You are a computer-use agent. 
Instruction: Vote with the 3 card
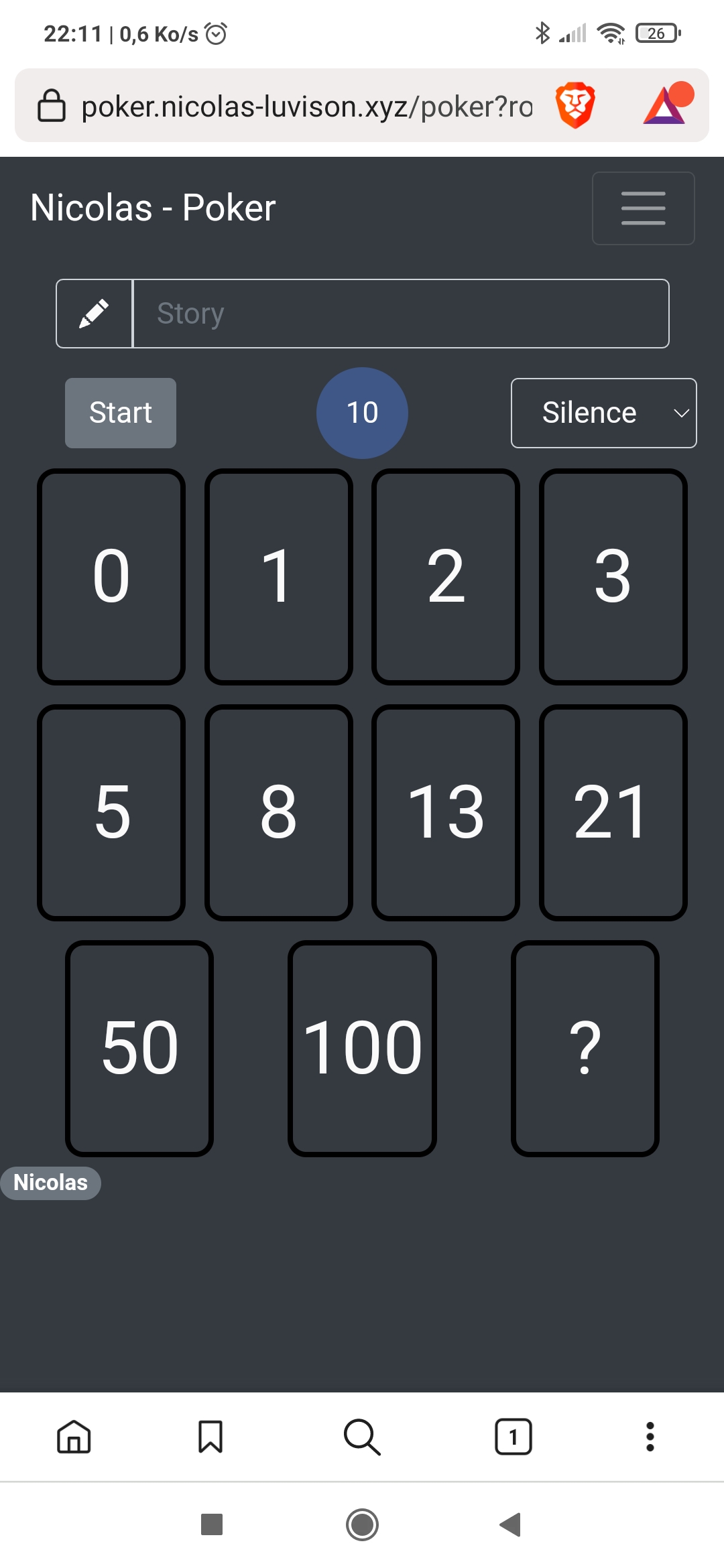[613, 576]
